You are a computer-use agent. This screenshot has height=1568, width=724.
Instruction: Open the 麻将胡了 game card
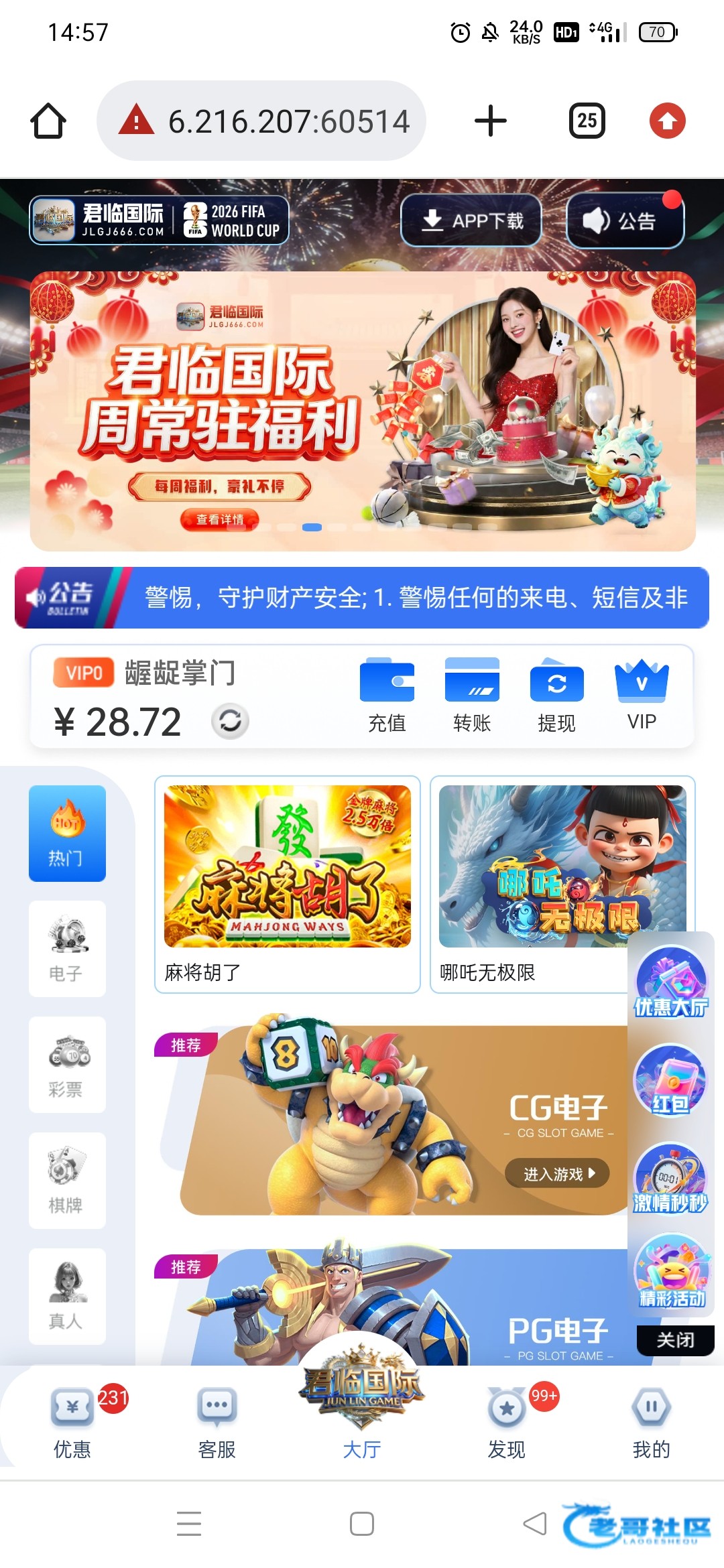[287, 883]
